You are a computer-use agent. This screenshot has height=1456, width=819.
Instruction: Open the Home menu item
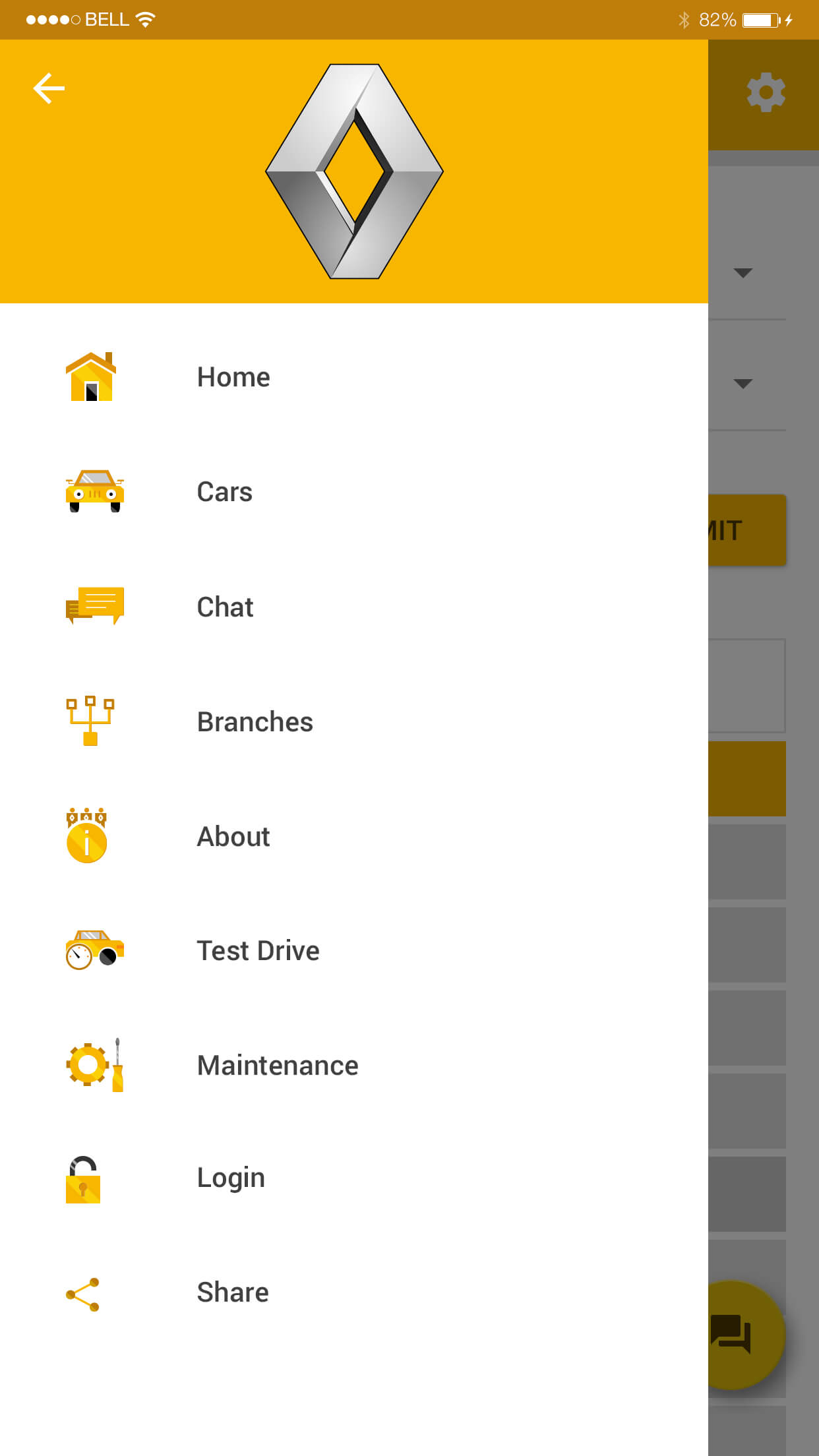point(354,377)
